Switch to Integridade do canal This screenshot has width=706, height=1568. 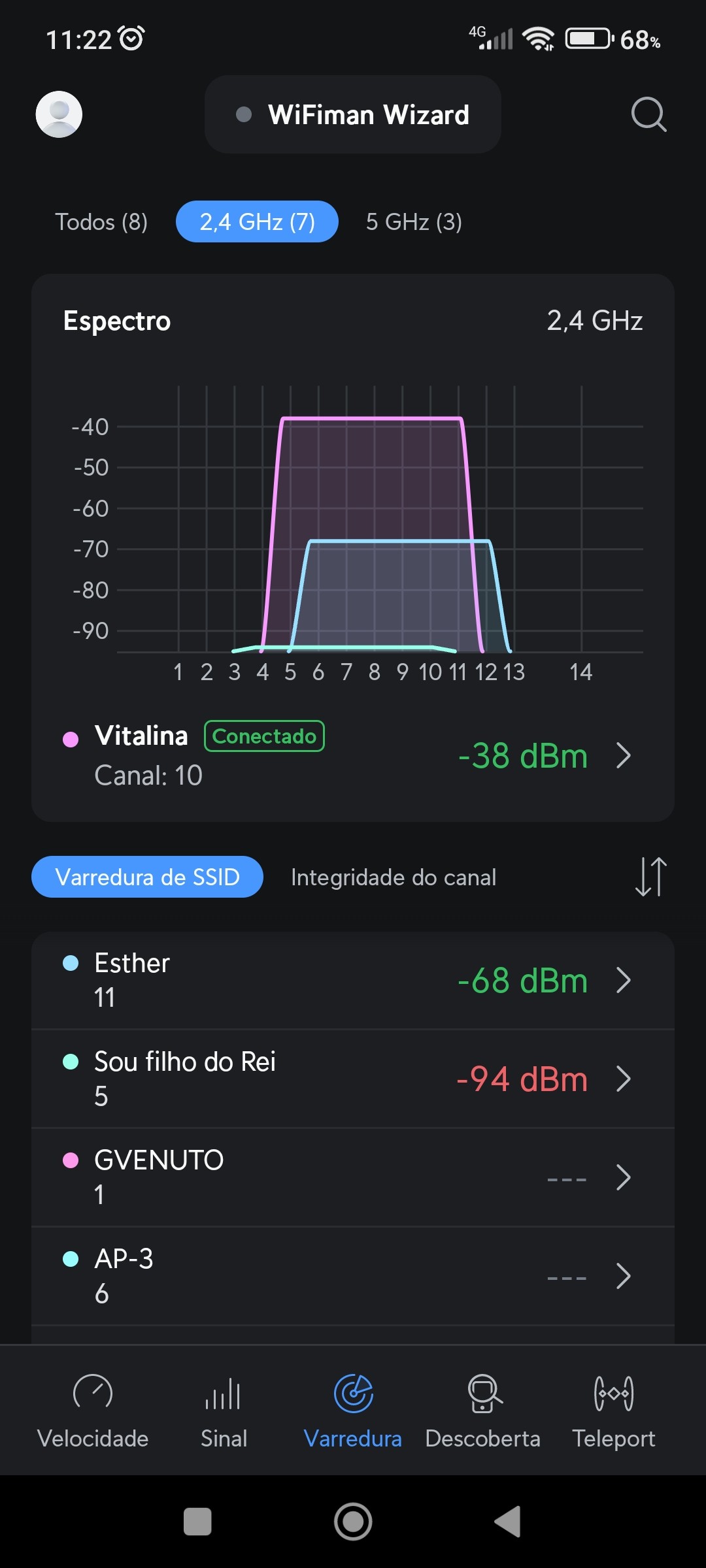click(394, 877)
